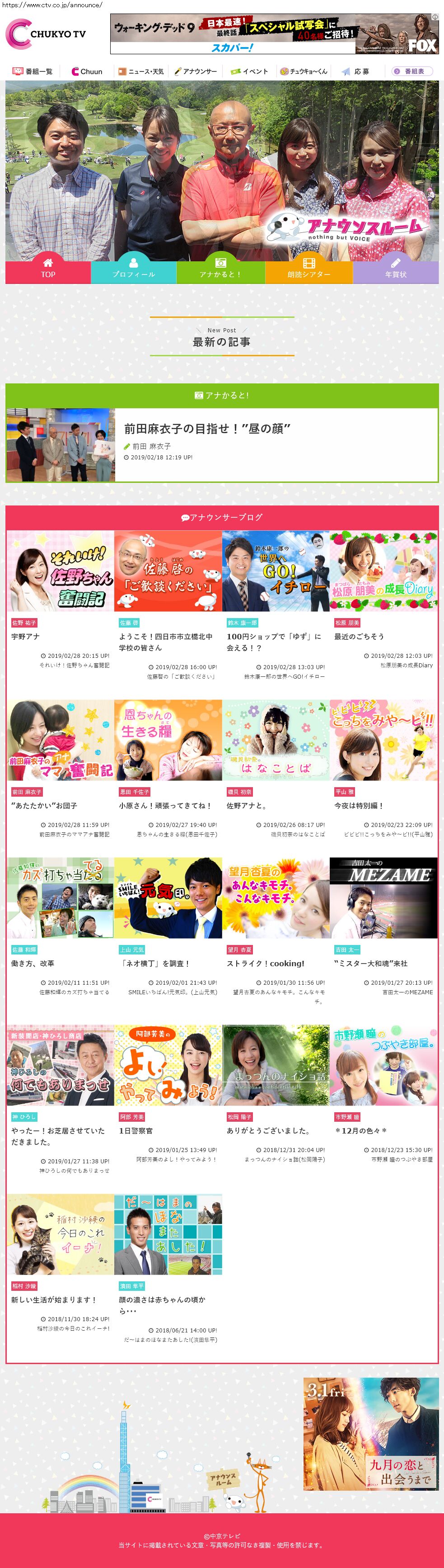Switch to the 朗読シアター tab
The image size is (444, 1568).
(309, 268)
